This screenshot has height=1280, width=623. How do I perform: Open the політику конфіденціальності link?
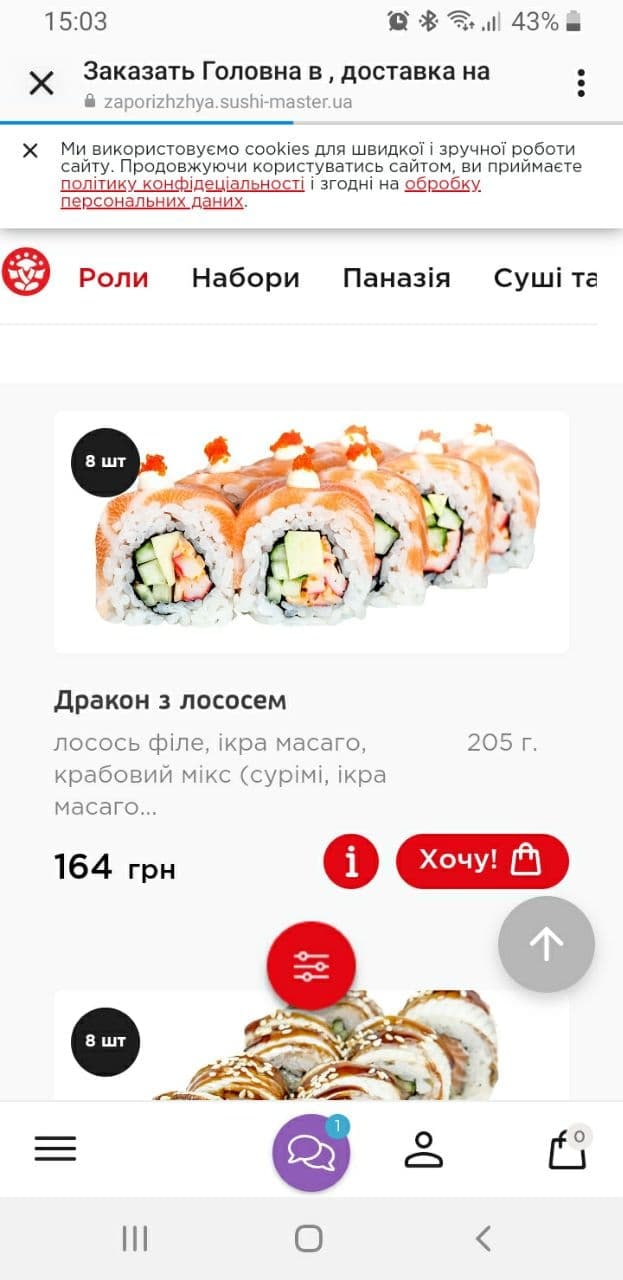point(182,184)
